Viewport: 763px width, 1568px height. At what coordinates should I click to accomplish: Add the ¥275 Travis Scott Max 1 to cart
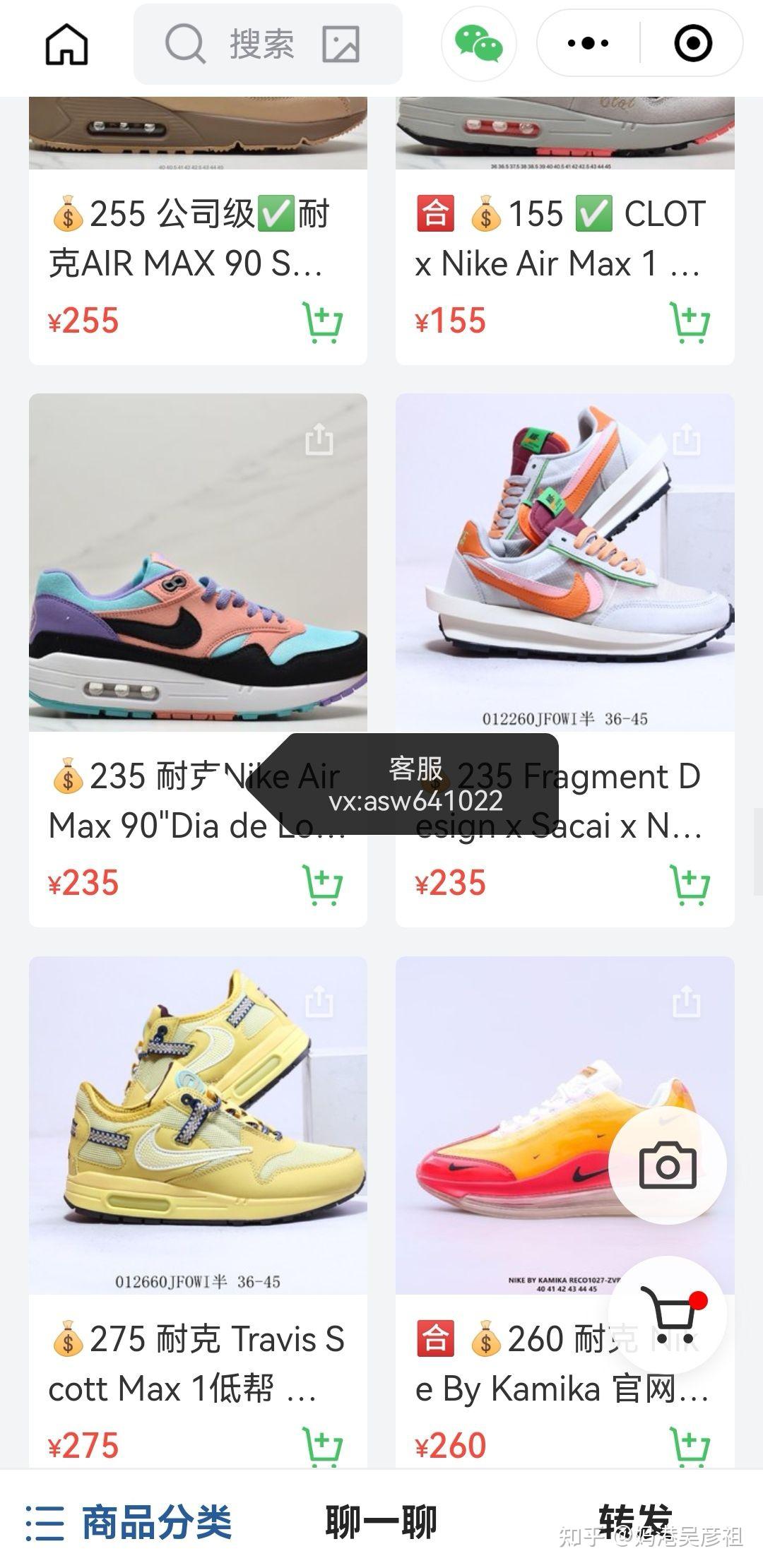pyautogui.click(x=323, y=1445)
